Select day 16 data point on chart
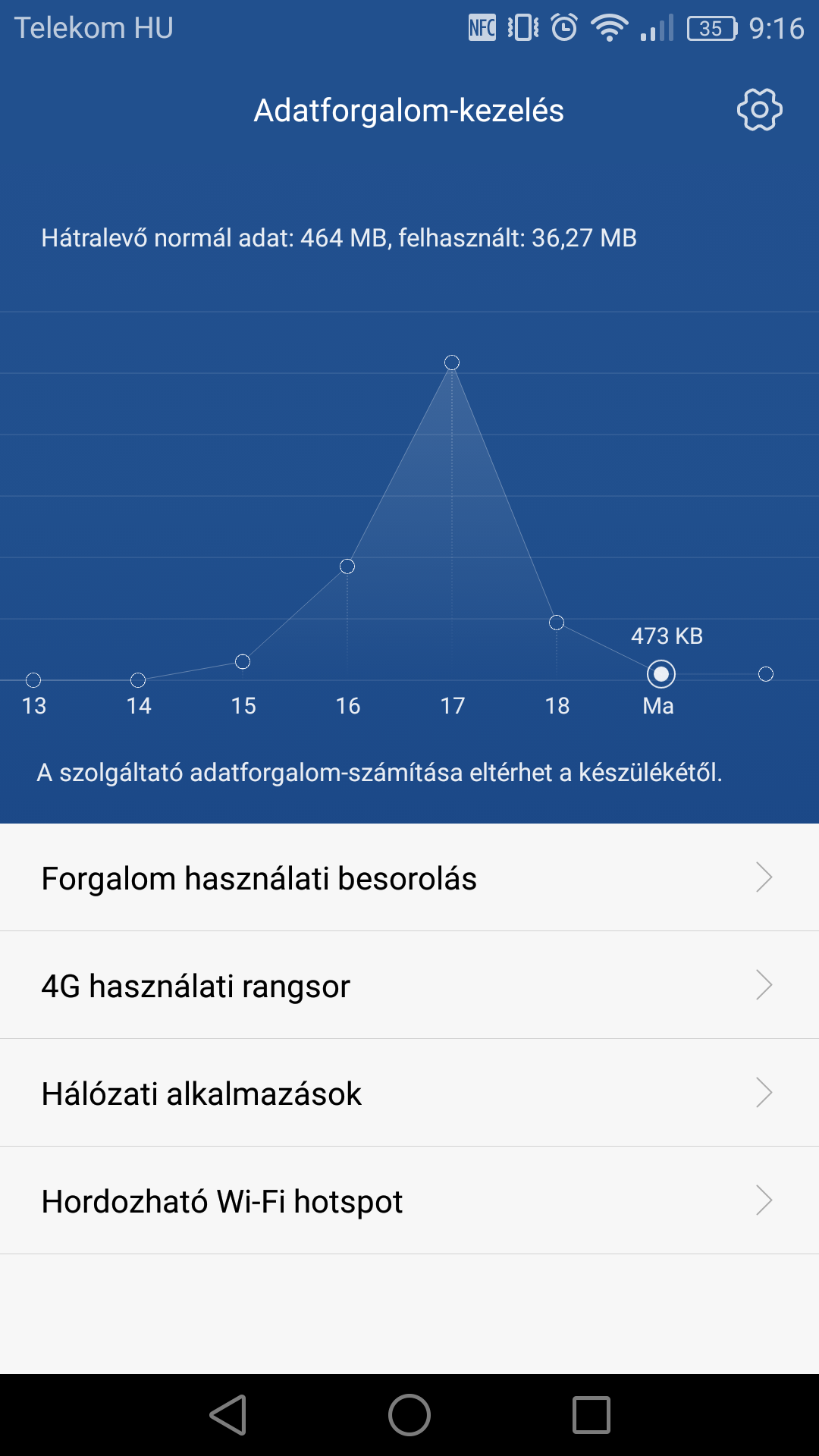This screenshot has width=819, height=1456. pos(347,566)
